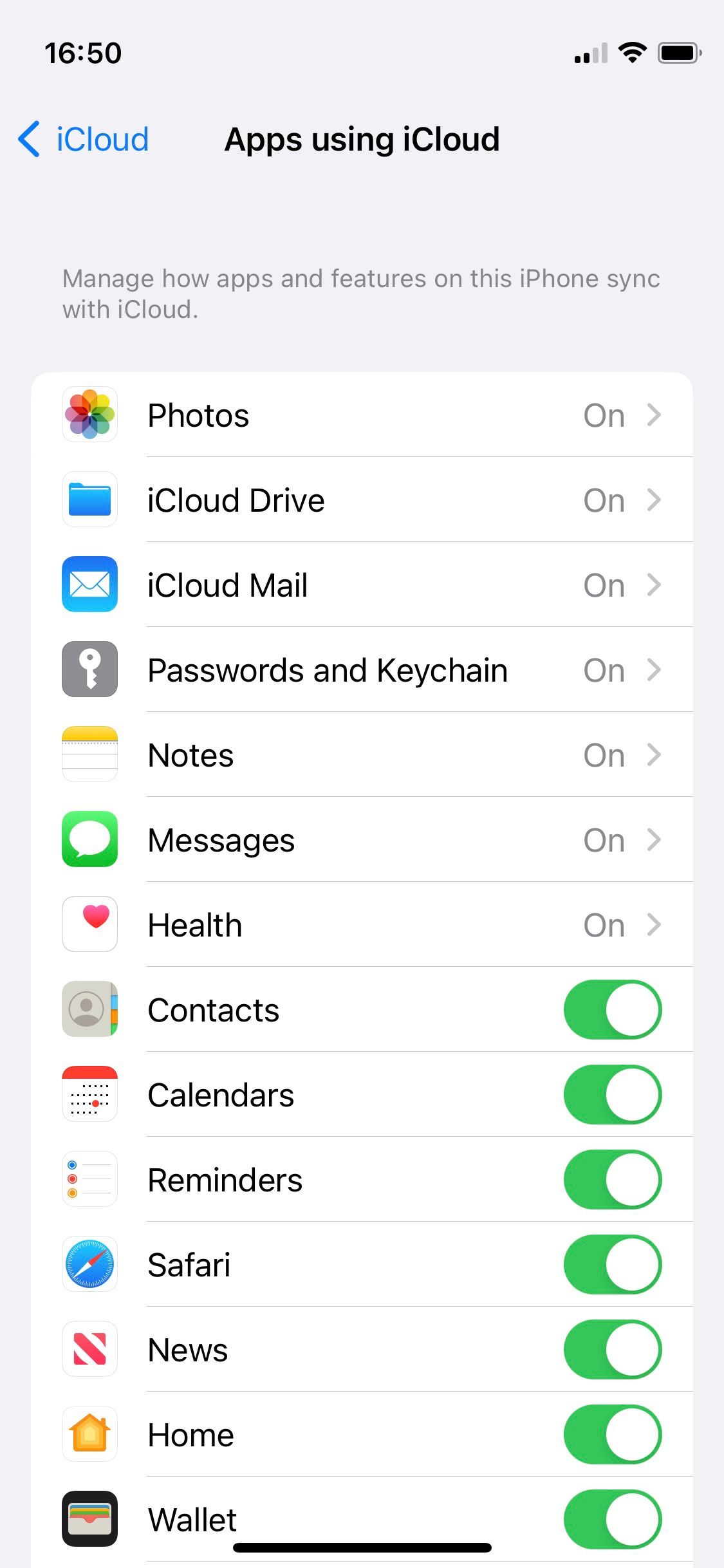
Task: Tap the iCloud Drive folder icon
Action: pyautogui.click(x=89, y=499)
